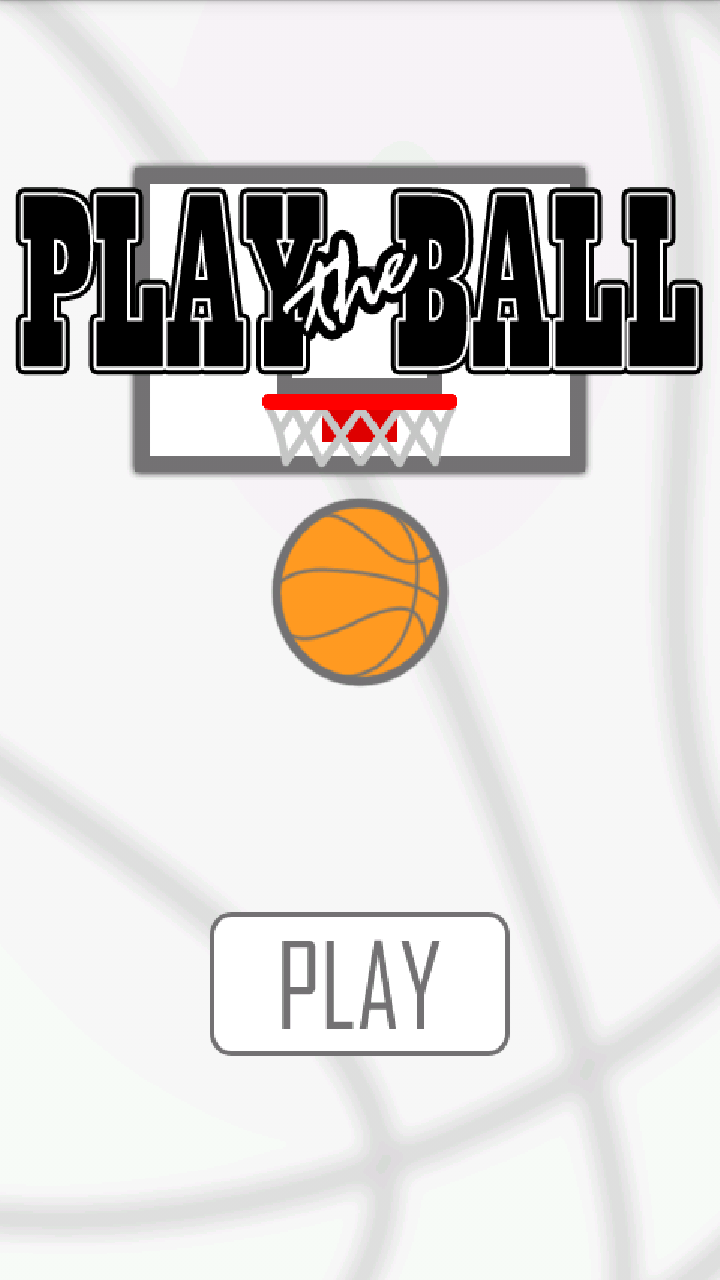Start the game with the PLAY button
The height and width of the screenshot is (1280, 720).
(x=360, y=984)
